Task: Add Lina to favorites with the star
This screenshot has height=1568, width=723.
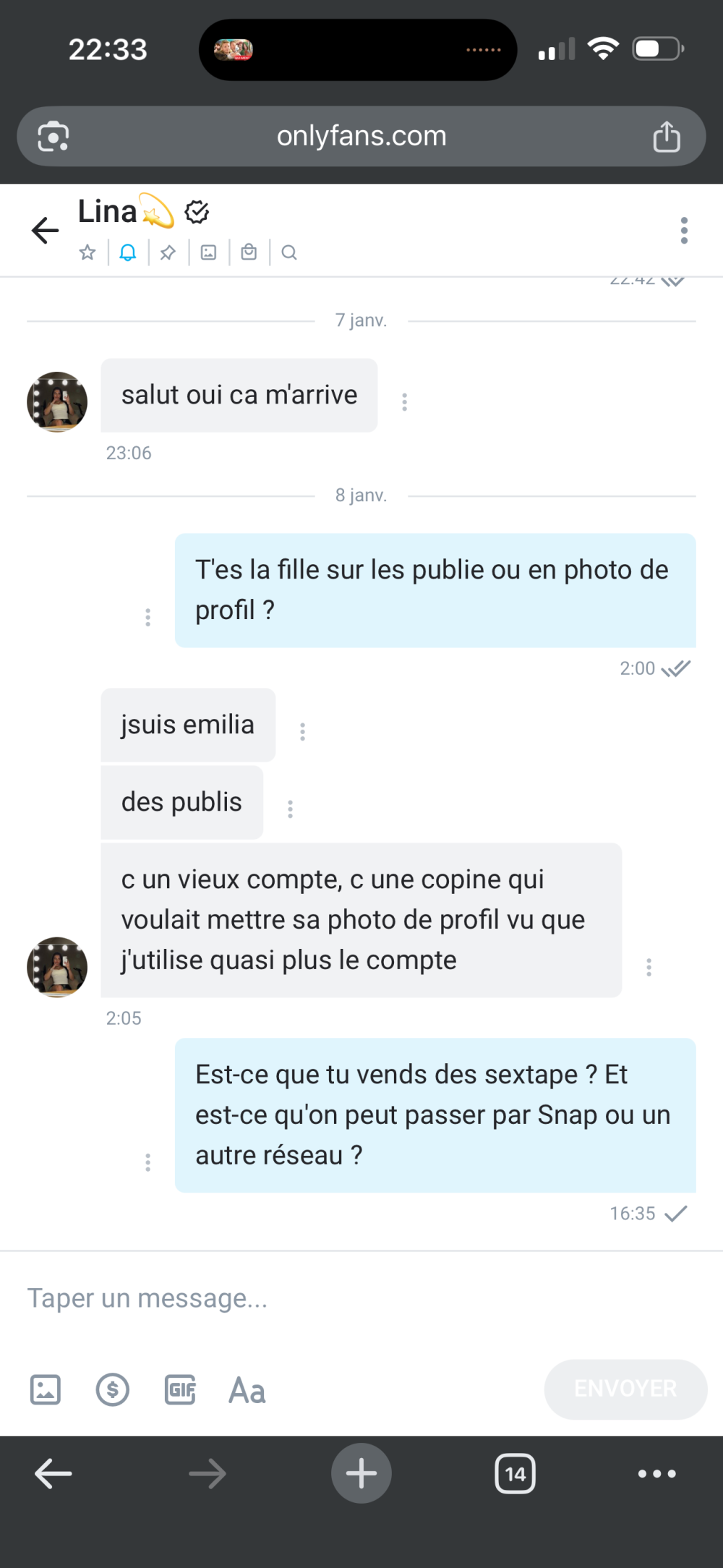Action: 87,252
